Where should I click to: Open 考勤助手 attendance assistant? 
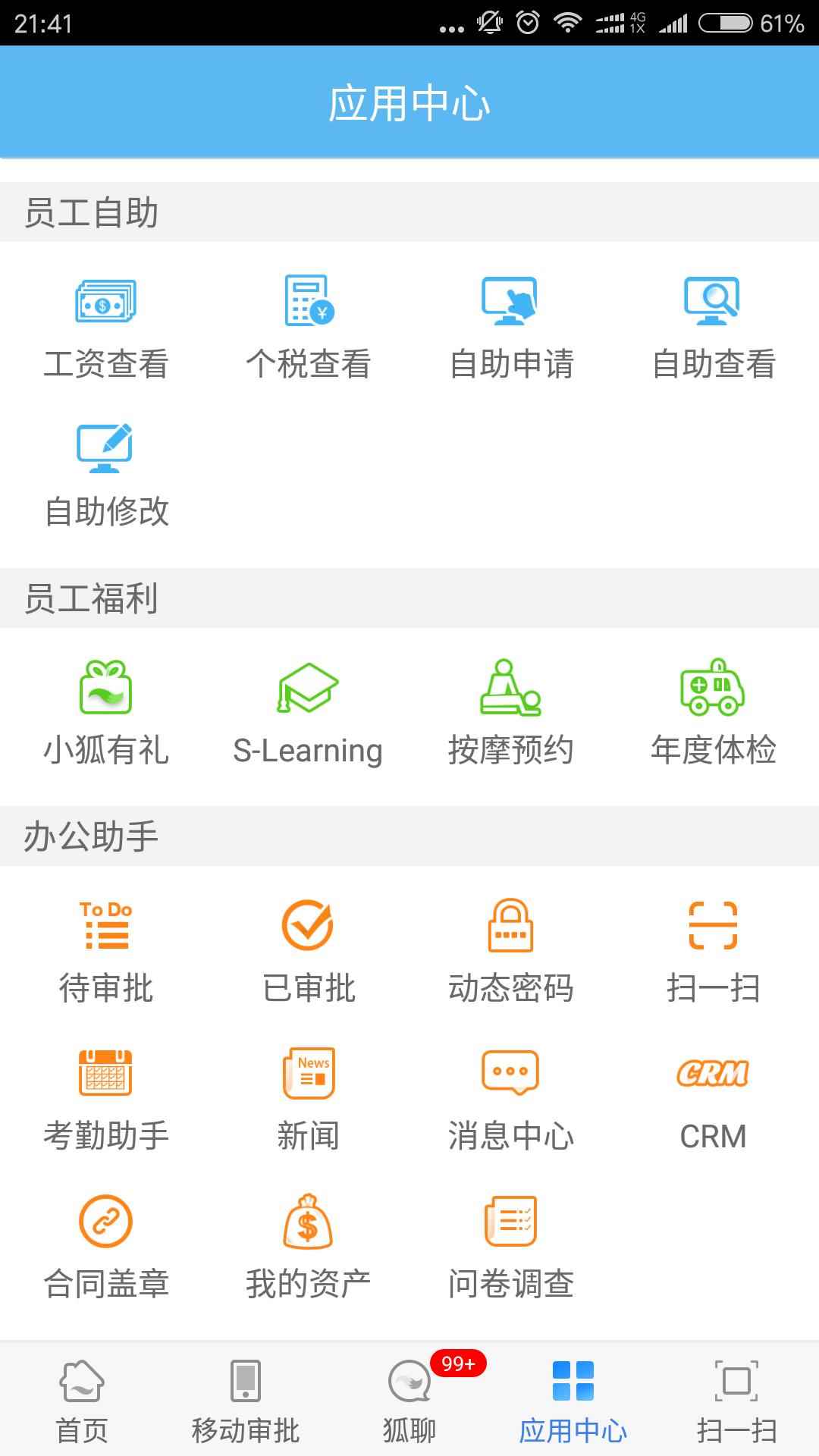pyautogui.click(x=105, y=1100)
